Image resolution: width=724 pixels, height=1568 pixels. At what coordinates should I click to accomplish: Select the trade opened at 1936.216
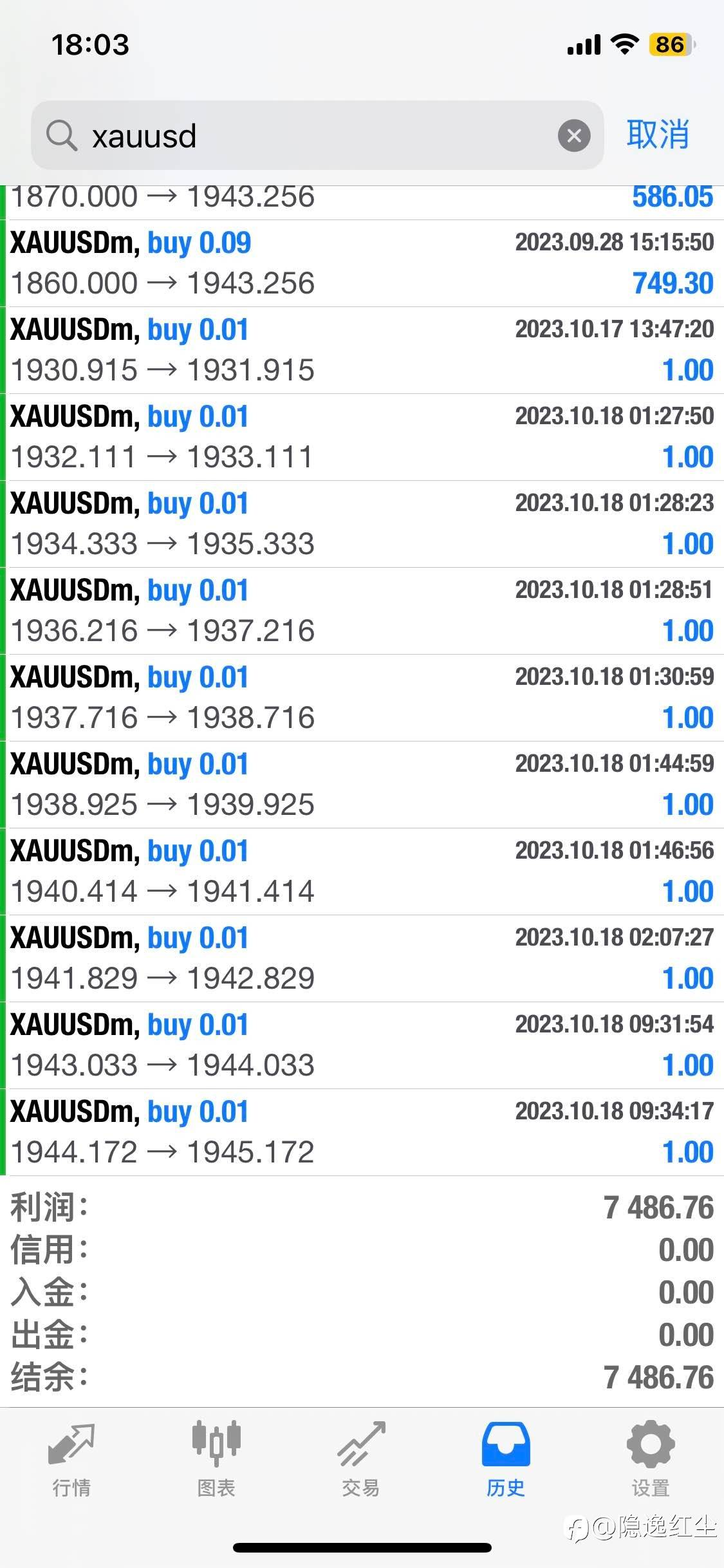point(362,611)
